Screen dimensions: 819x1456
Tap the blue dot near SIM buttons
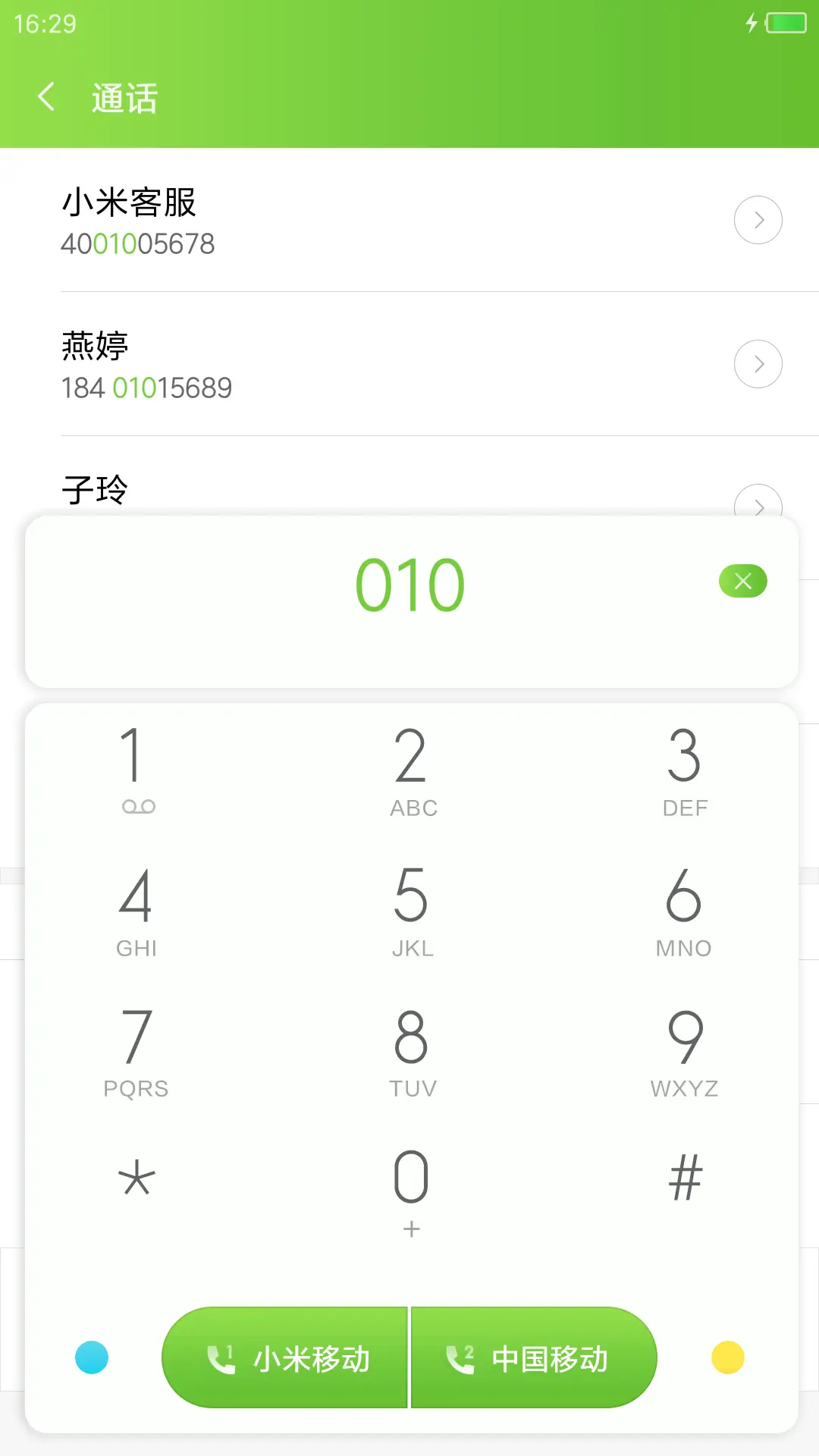tap(91, 1357)
